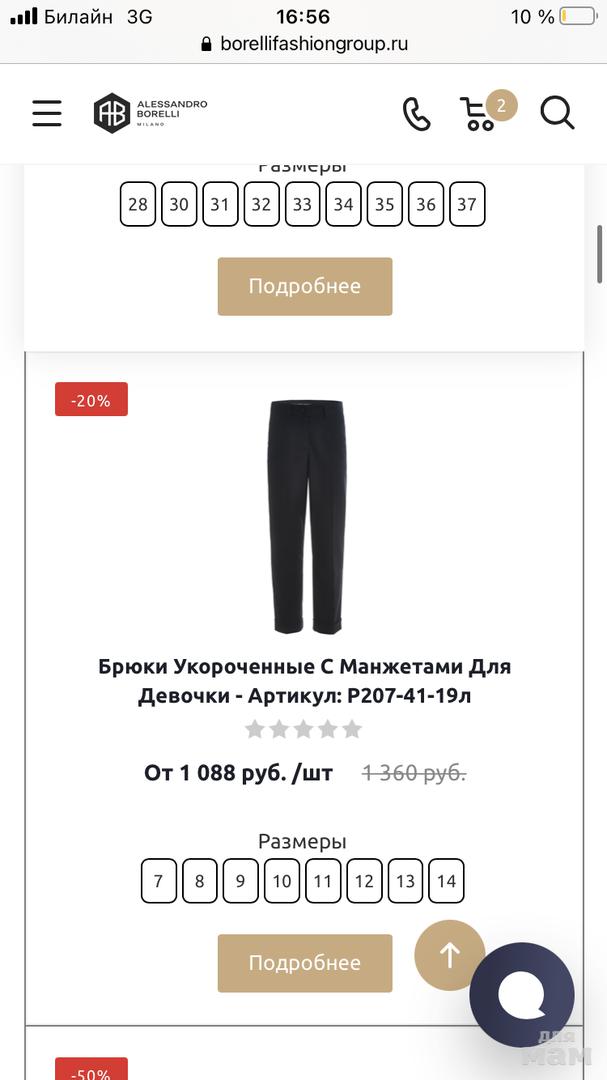
Task: Select size 7 for the trousers
Action: tap(158, 881)
